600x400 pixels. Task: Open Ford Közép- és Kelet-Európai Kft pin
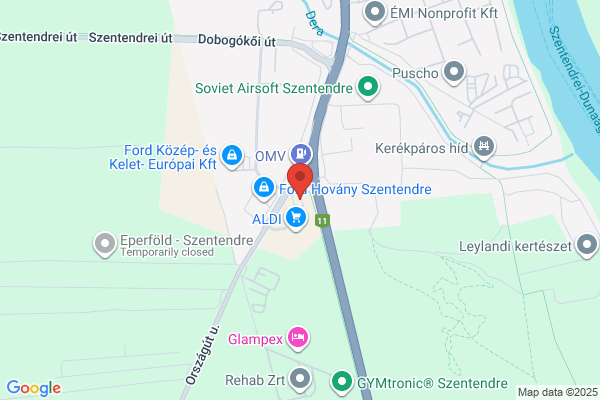coord(232,156)
